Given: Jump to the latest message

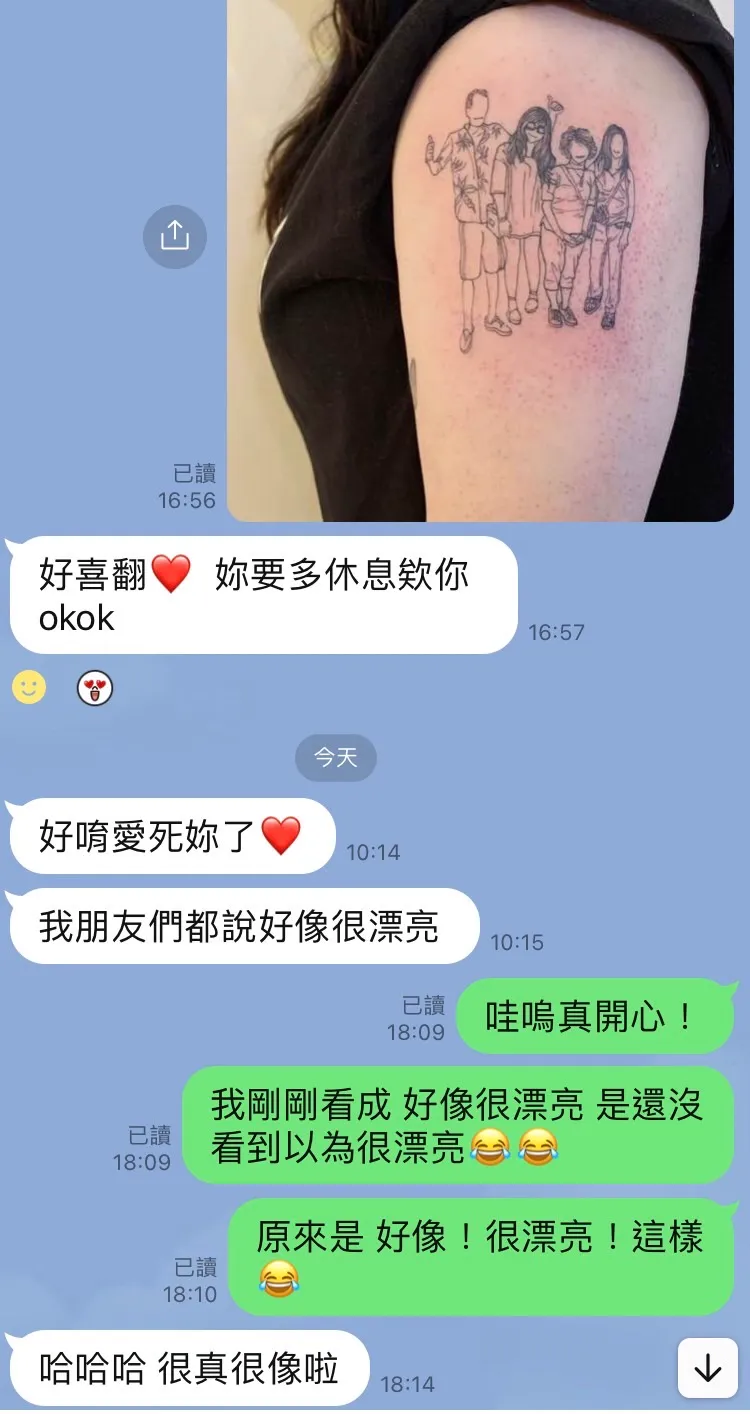Looking at the screenshot, I should point(707,1368).
